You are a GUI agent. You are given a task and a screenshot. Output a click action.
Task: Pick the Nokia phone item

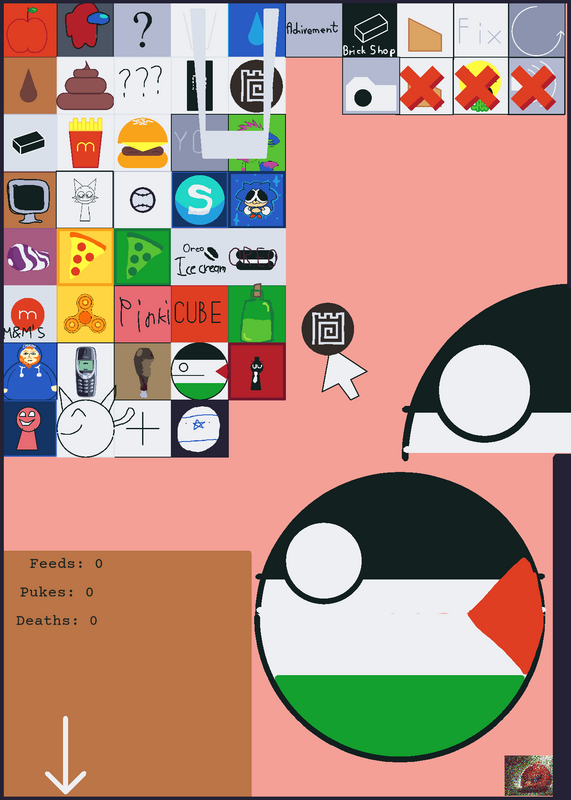click(85, 371)
